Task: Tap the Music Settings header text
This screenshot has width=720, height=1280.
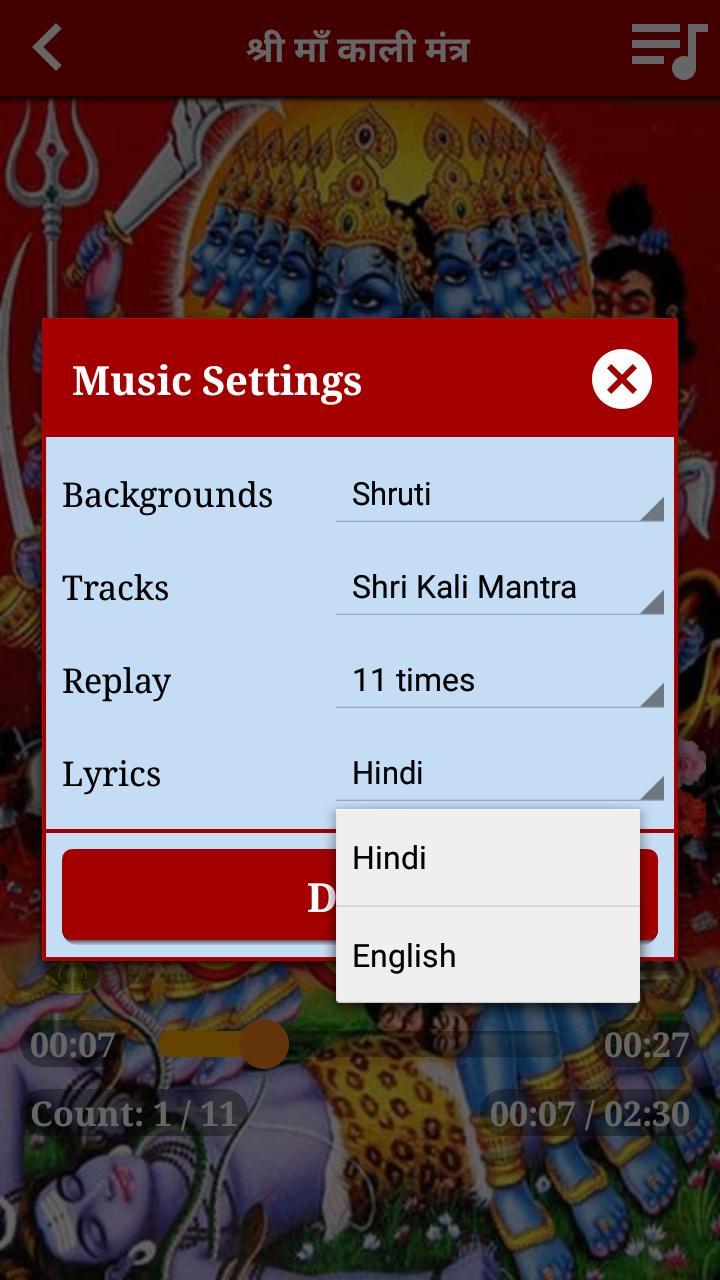Action: [218, 380]
